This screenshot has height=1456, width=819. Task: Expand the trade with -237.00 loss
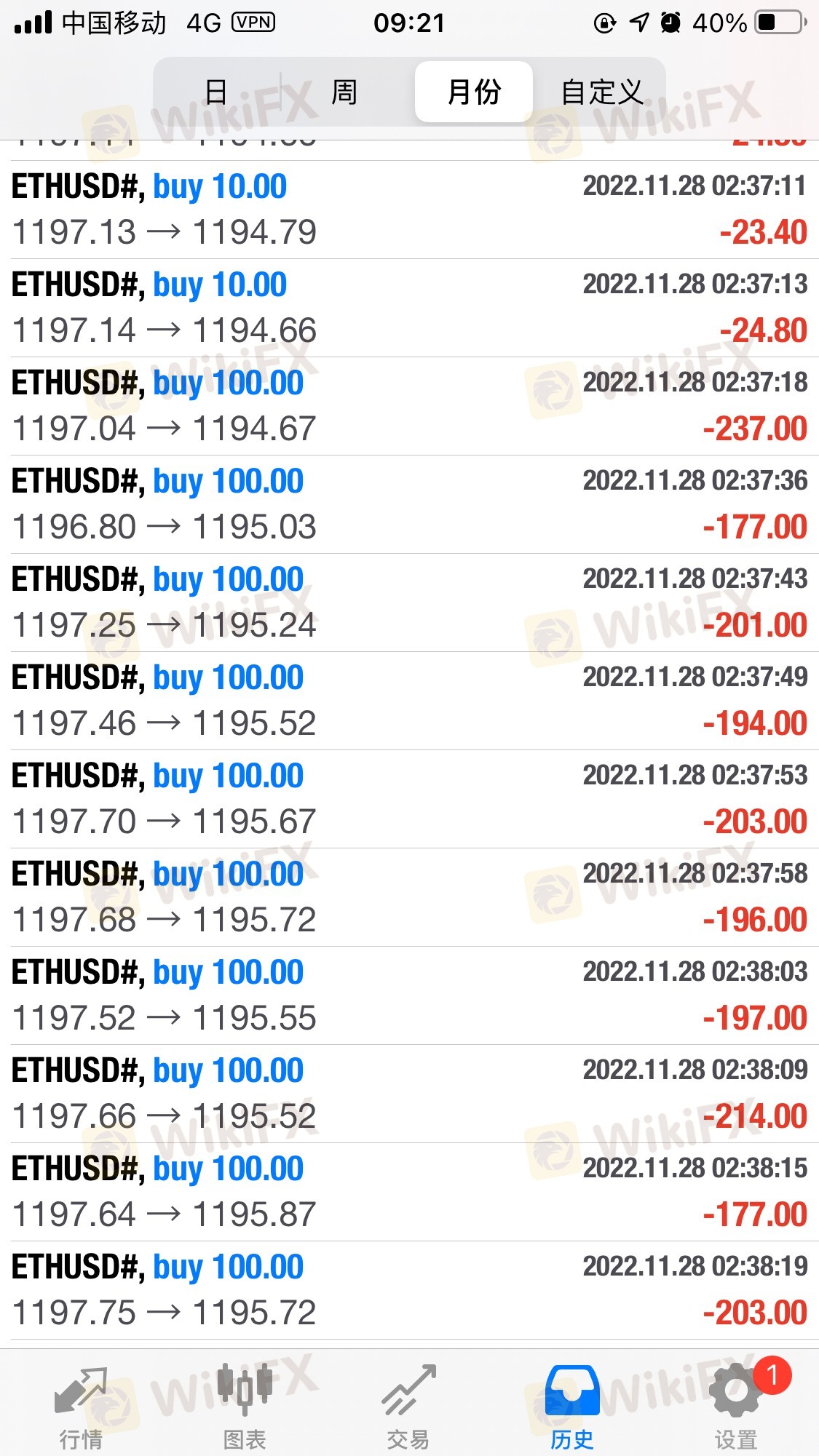409,406
